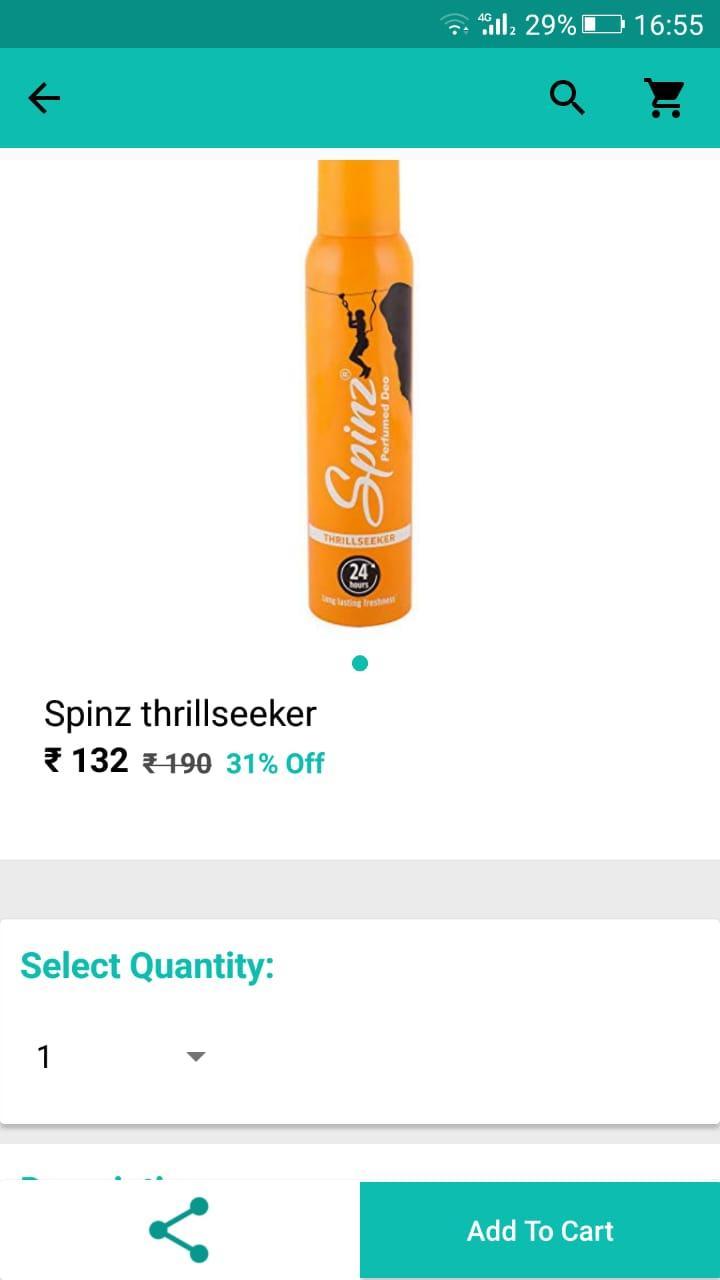Open the shopping cart icon
The width and height of the screenshot is (720, 1280).
point(664,98)
